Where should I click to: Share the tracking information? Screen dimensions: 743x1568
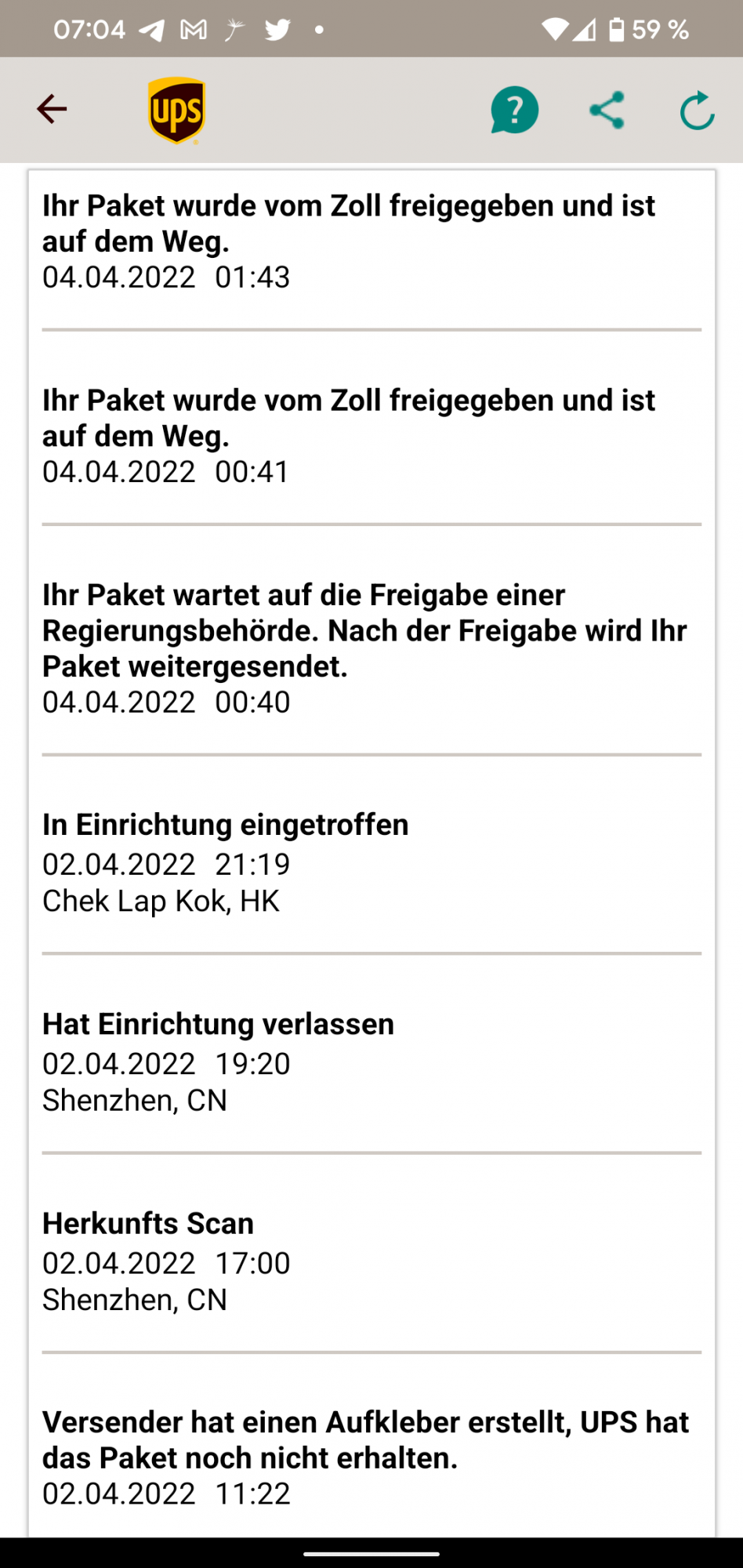pyautogui.click(x=607, y=110)
